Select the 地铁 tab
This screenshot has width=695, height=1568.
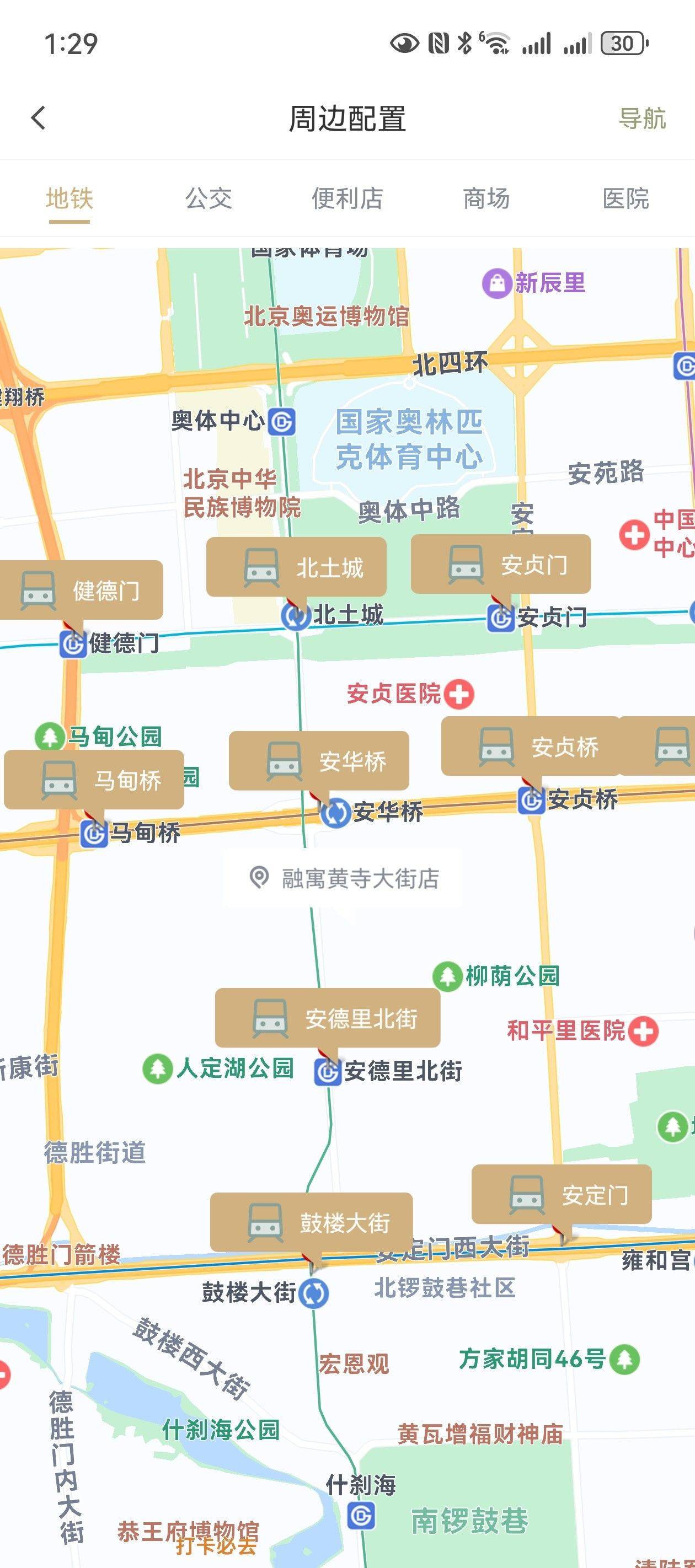pyautogui.click(x=69, y=198)
